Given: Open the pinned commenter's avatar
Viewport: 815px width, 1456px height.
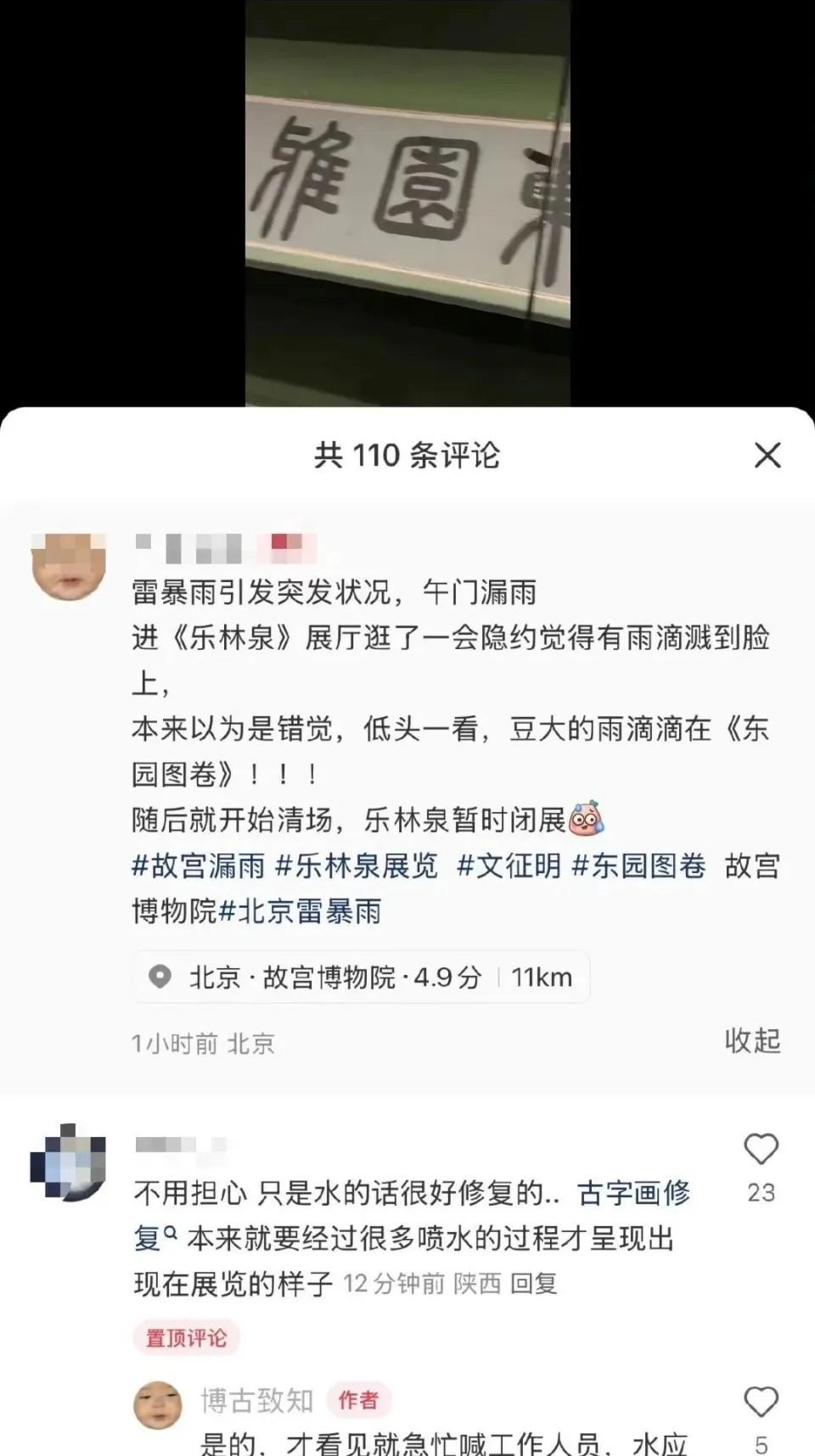Looking at the screenshot, I should 69,1163.
